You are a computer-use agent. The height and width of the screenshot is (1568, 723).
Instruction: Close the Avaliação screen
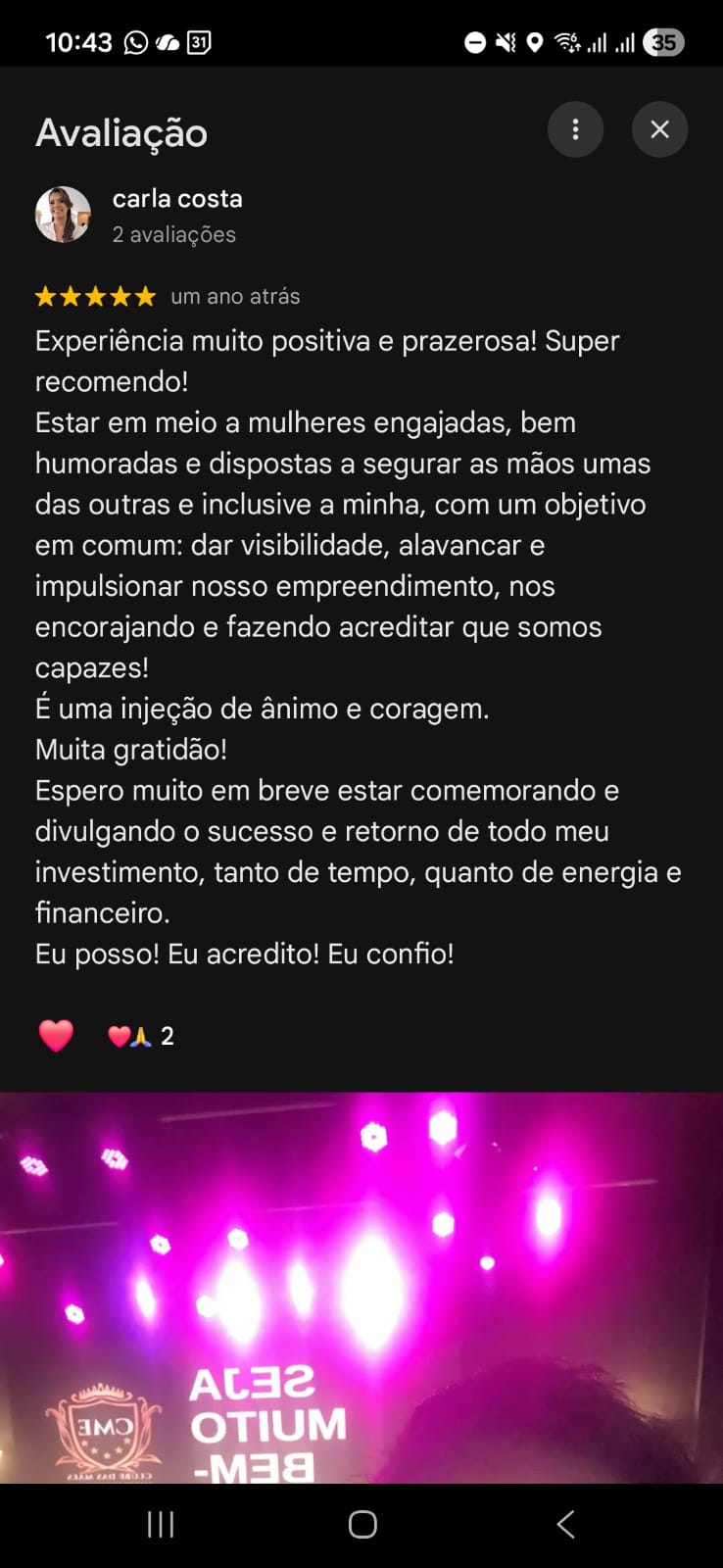tap(659, 129)
